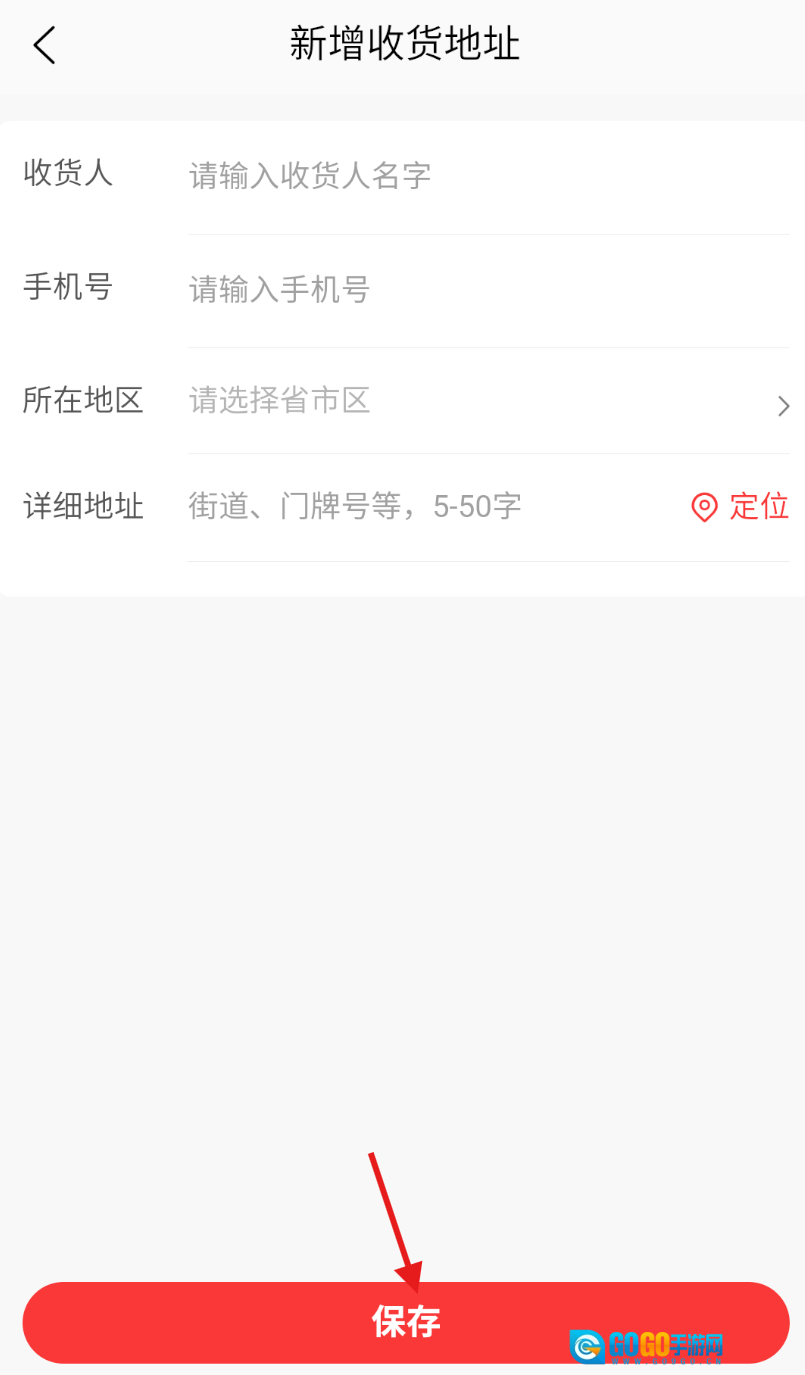805x1375 pixels.
Task: Open the 所在地区 region picker
Action: tap(480, 402)
